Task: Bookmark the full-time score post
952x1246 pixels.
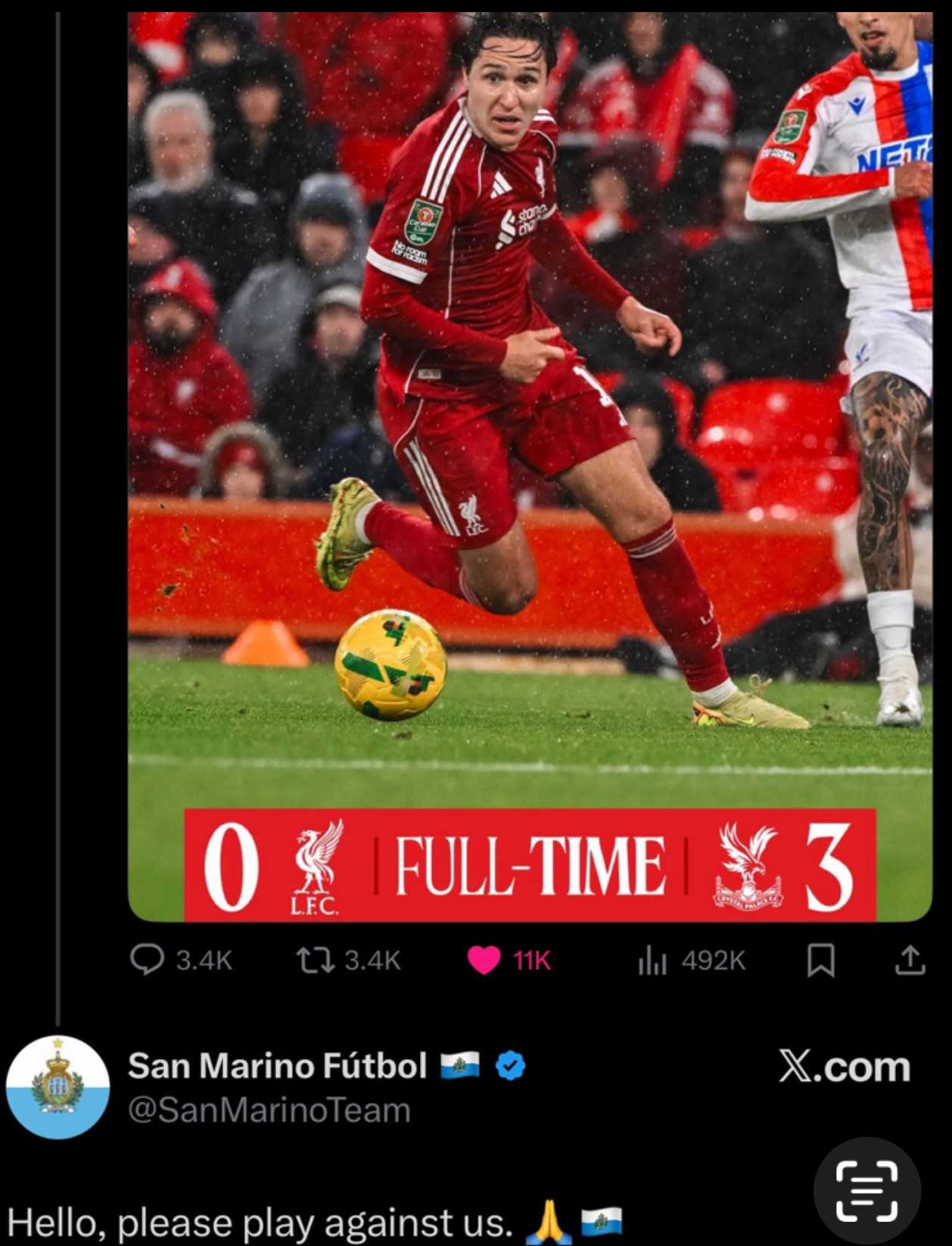Action: pyautogui.click(x=821, y=960)
